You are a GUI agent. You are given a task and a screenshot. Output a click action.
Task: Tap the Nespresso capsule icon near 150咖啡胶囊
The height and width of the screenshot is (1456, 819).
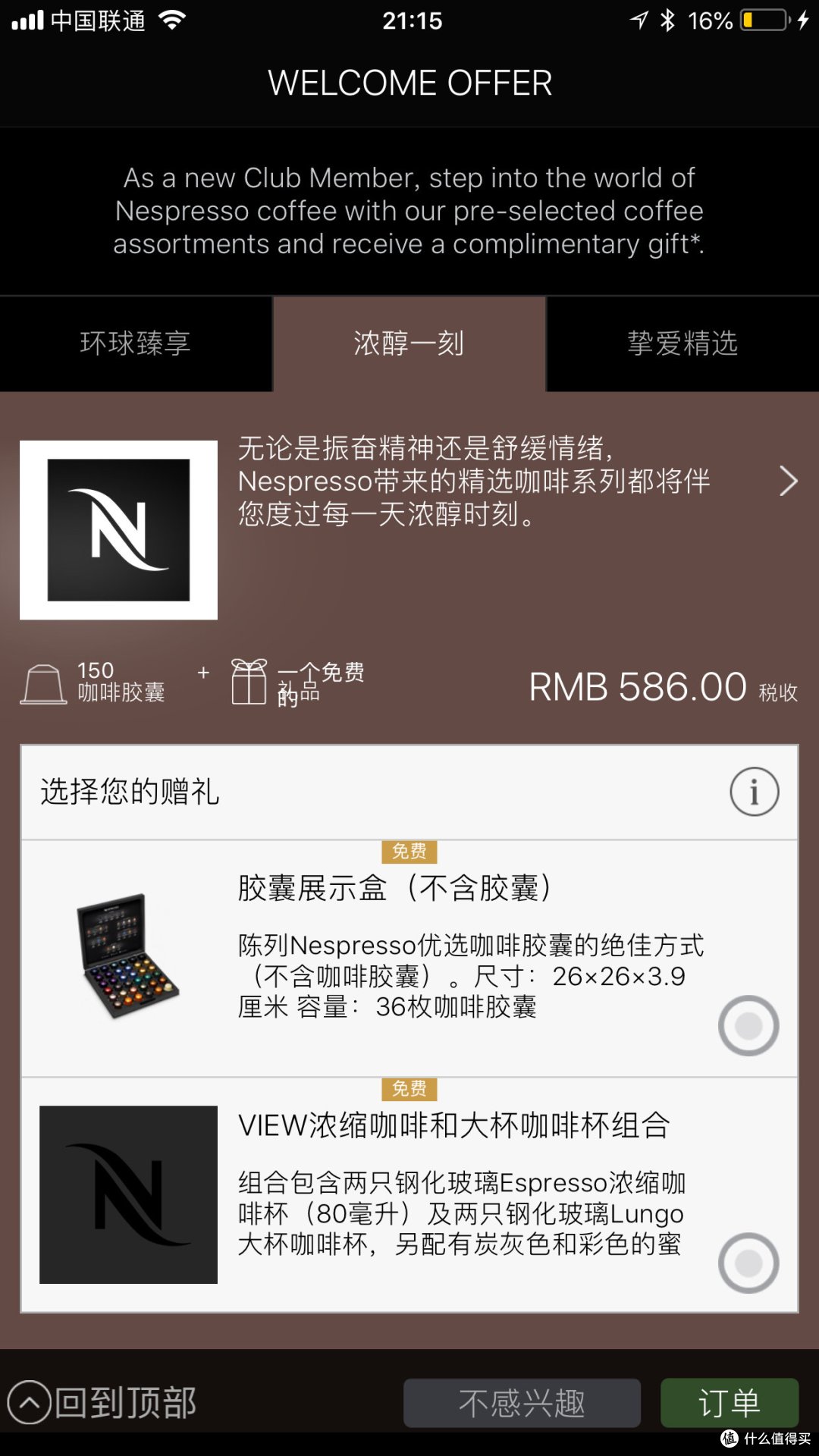point(42,684)
